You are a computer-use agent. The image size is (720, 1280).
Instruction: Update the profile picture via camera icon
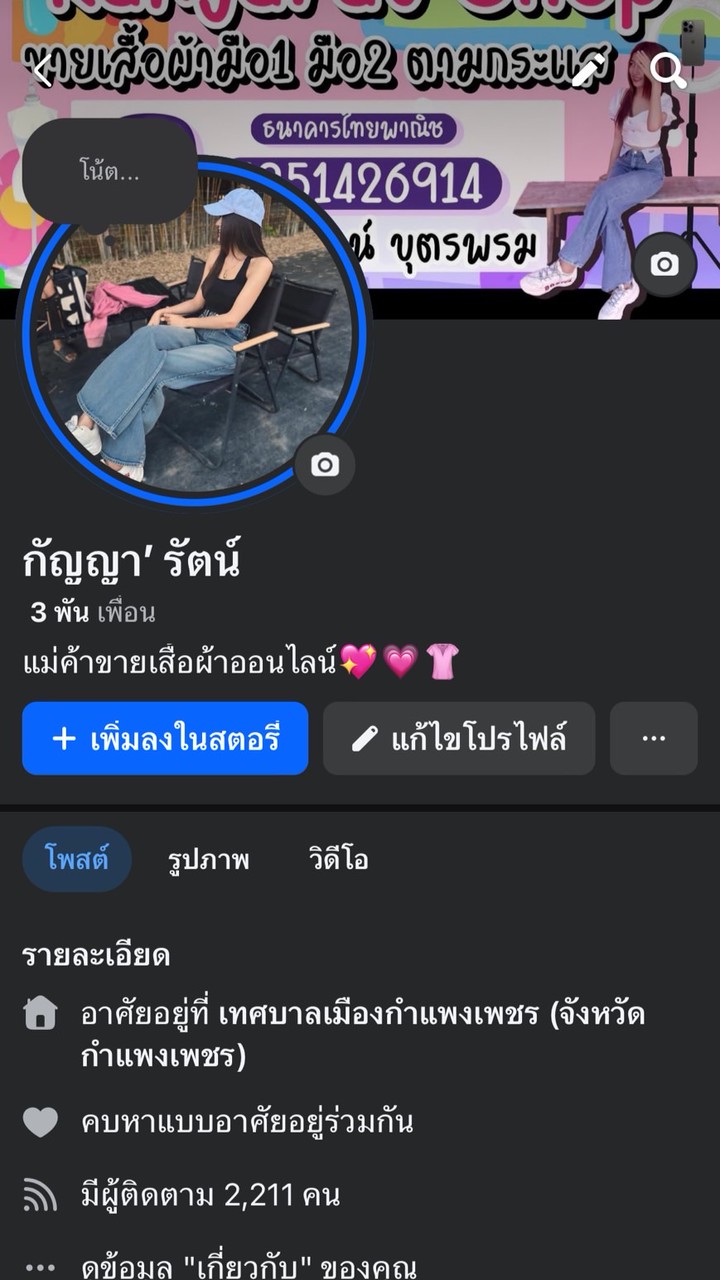pos(324,465)
